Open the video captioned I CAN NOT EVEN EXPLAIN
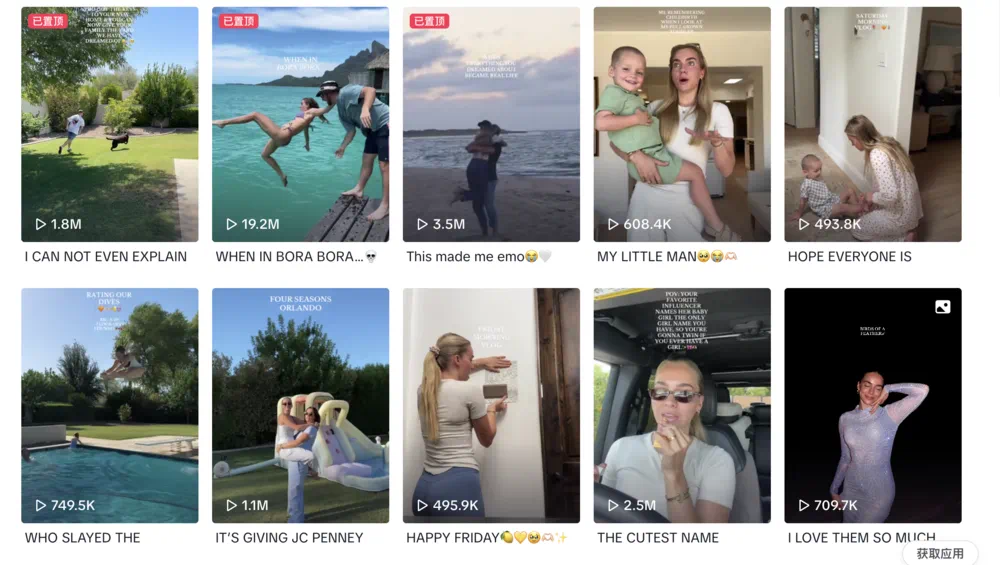1000x565 pixels. pos(110,124)
